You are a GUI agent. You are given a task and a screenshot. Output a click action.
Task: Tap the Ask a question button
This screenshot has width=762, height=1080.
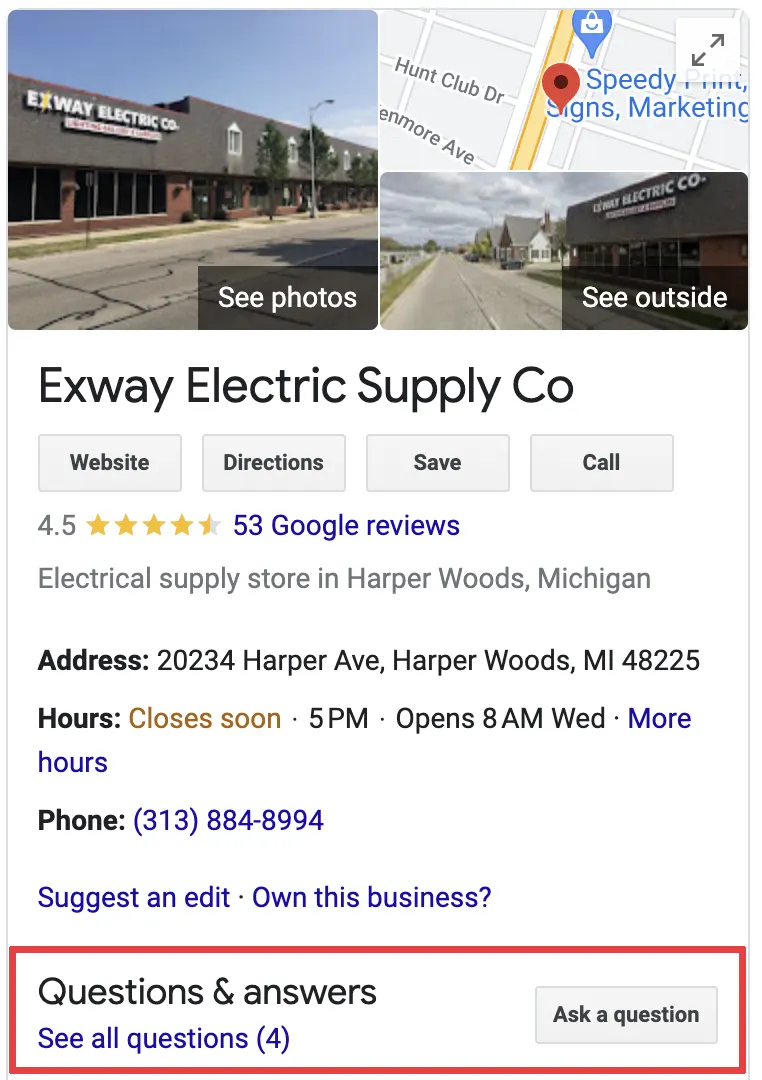[626, 1015]
